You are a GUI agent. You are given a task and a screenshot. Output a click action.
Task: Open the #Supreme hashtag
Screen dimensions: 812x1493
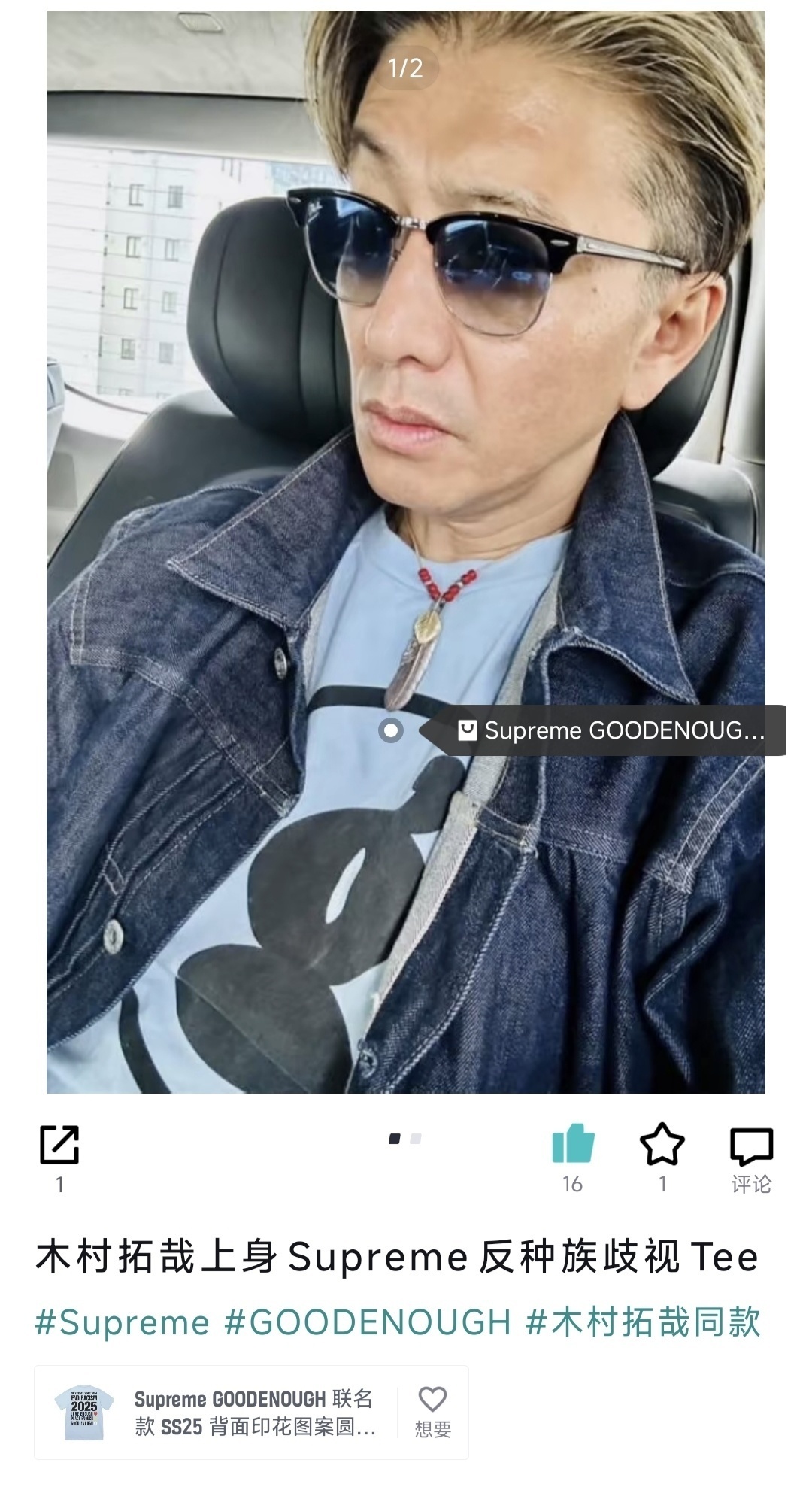pyautogui.click(x=122, y=1322)
